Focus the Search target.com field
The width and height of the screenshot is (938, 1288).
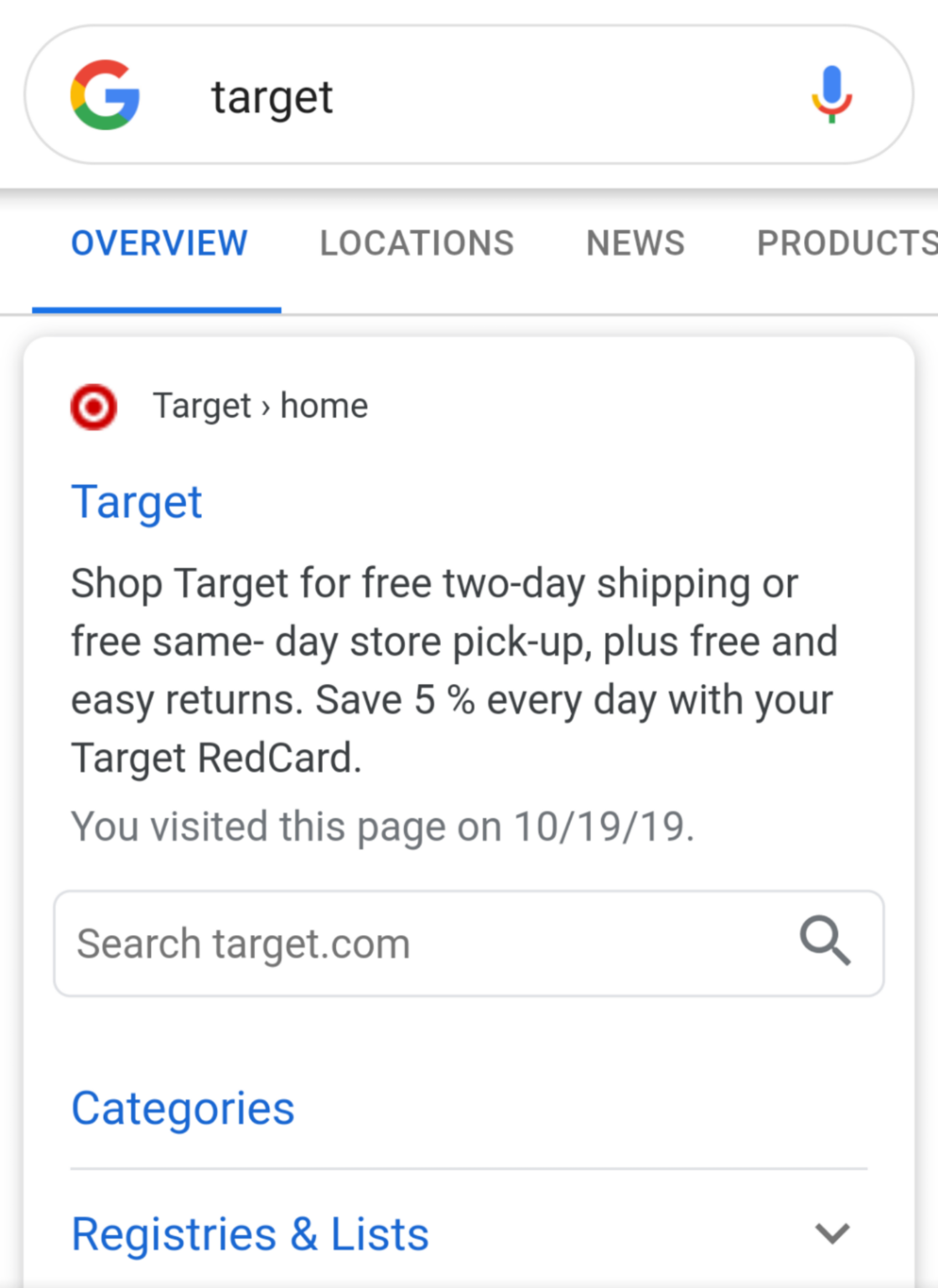[x=419, y=943]
